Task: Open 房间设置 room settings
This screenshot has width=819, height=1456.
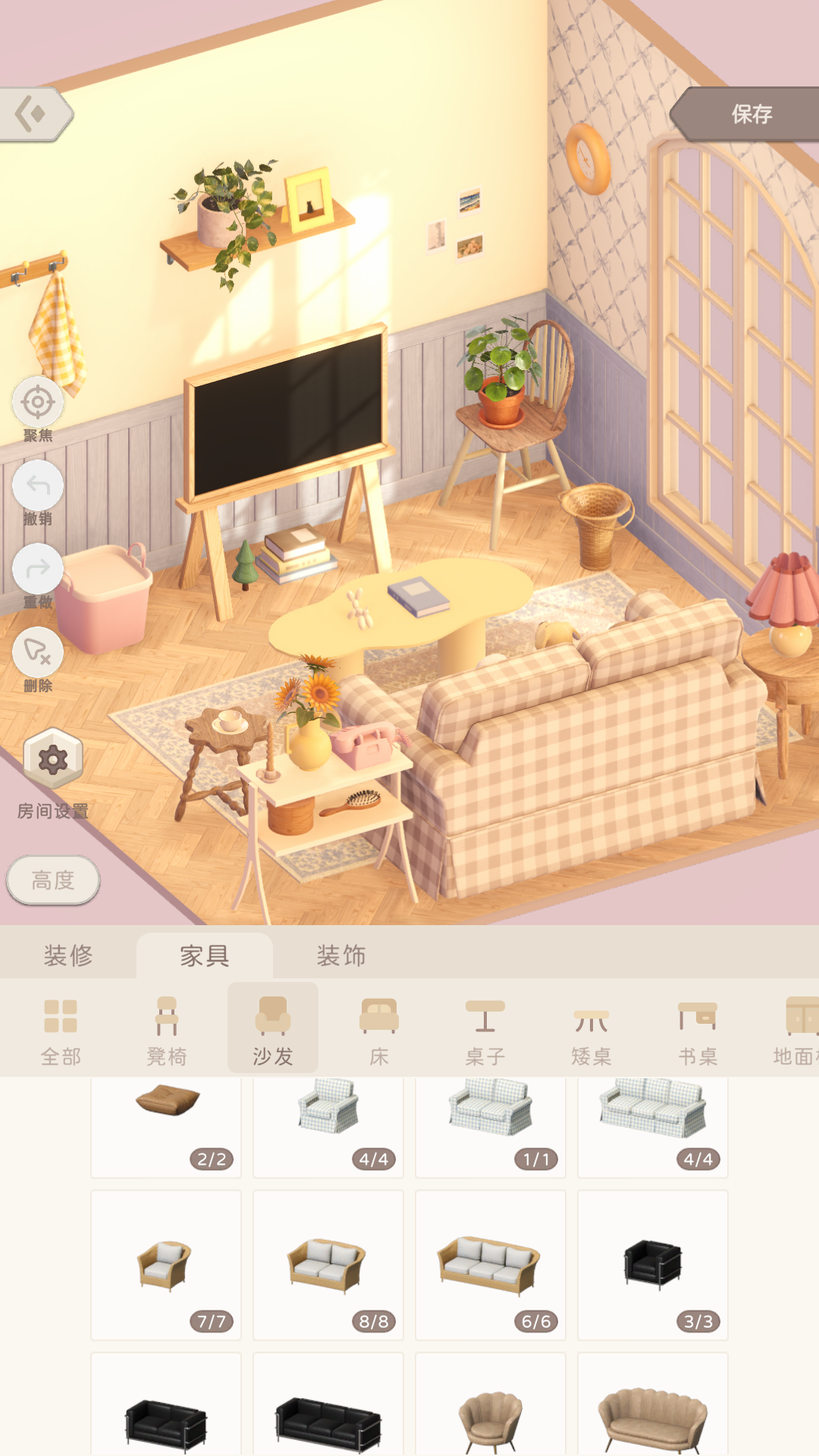Action: 52,760
